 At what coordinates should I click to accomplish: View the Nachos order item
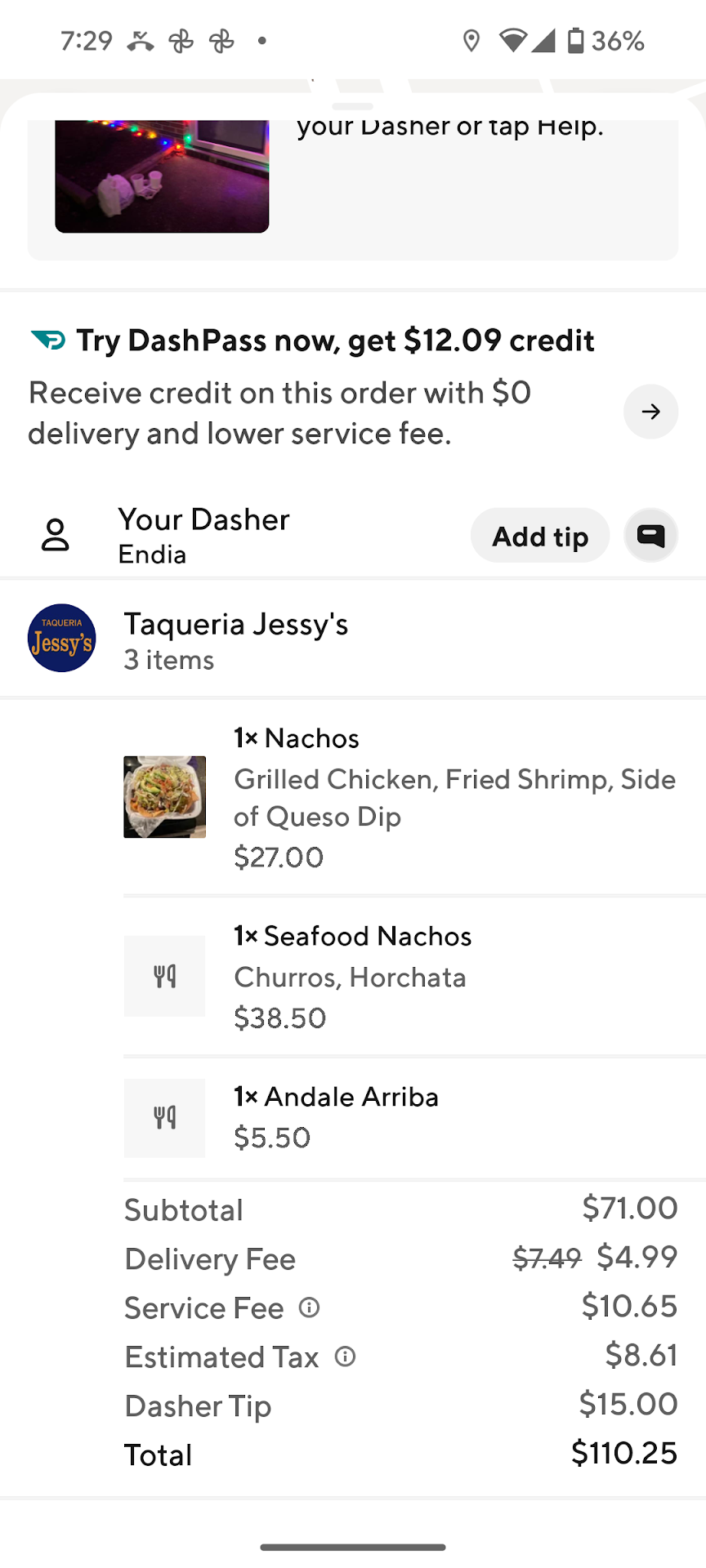tap(400, 796)
